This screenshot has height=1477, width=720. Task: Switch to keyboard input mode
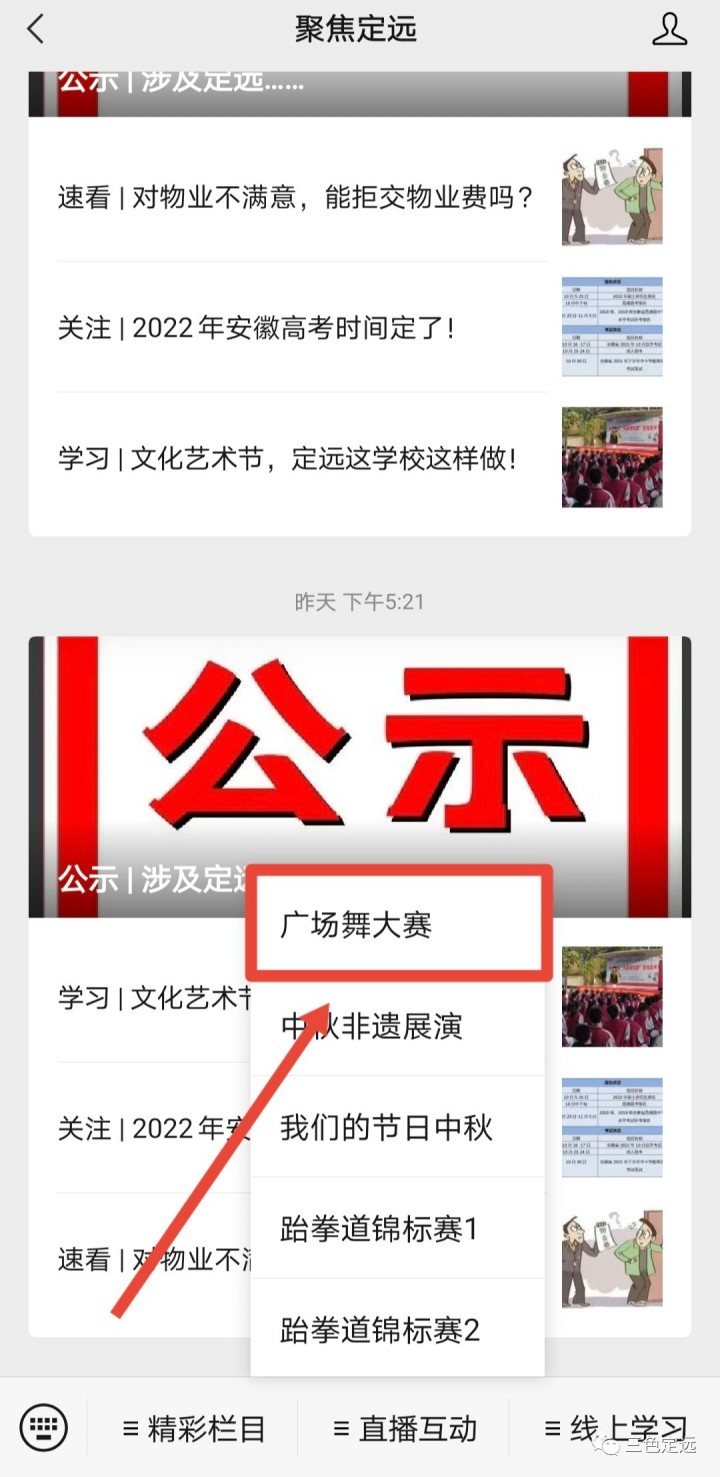pos(43,1426)
